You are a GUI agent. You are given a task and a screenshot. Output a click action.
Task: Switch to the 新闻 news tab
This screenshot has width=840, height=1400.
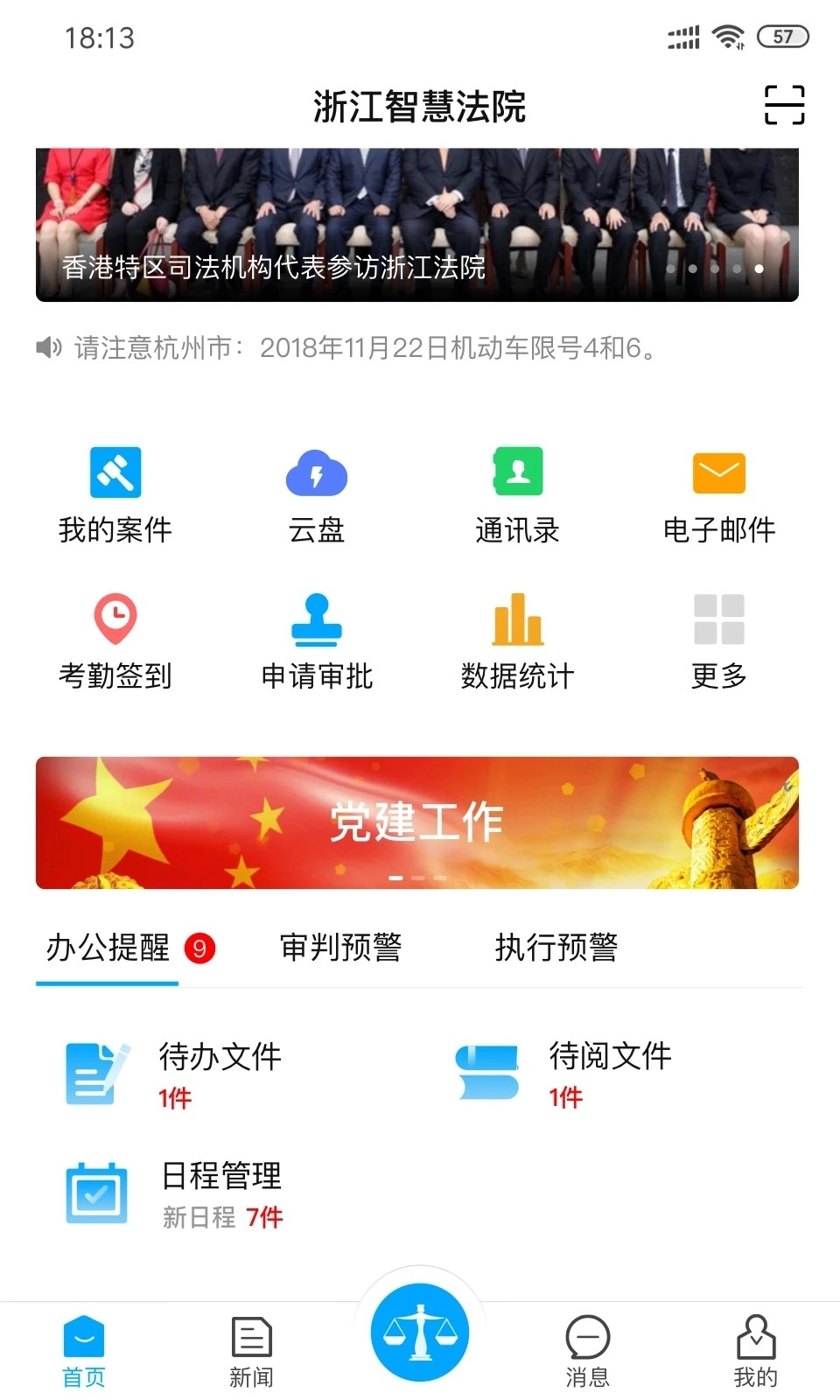[x=252, y=1351]
